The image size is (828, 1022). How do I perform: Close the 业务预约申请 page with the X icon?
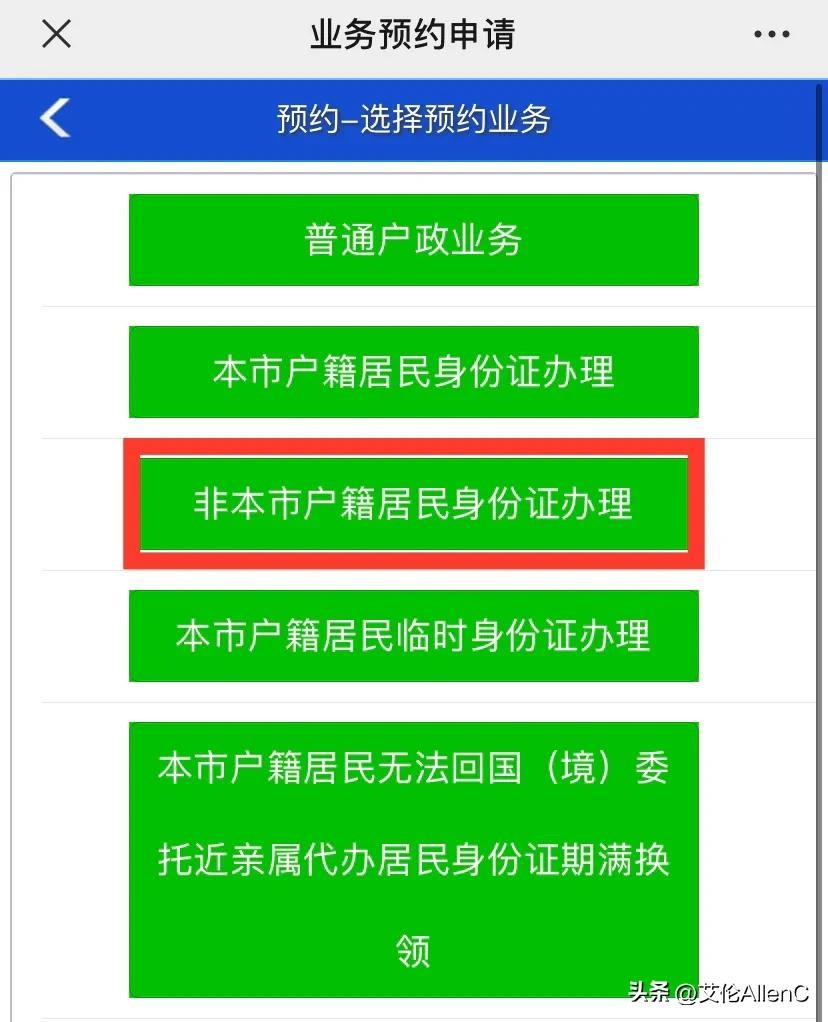(56, 35)
